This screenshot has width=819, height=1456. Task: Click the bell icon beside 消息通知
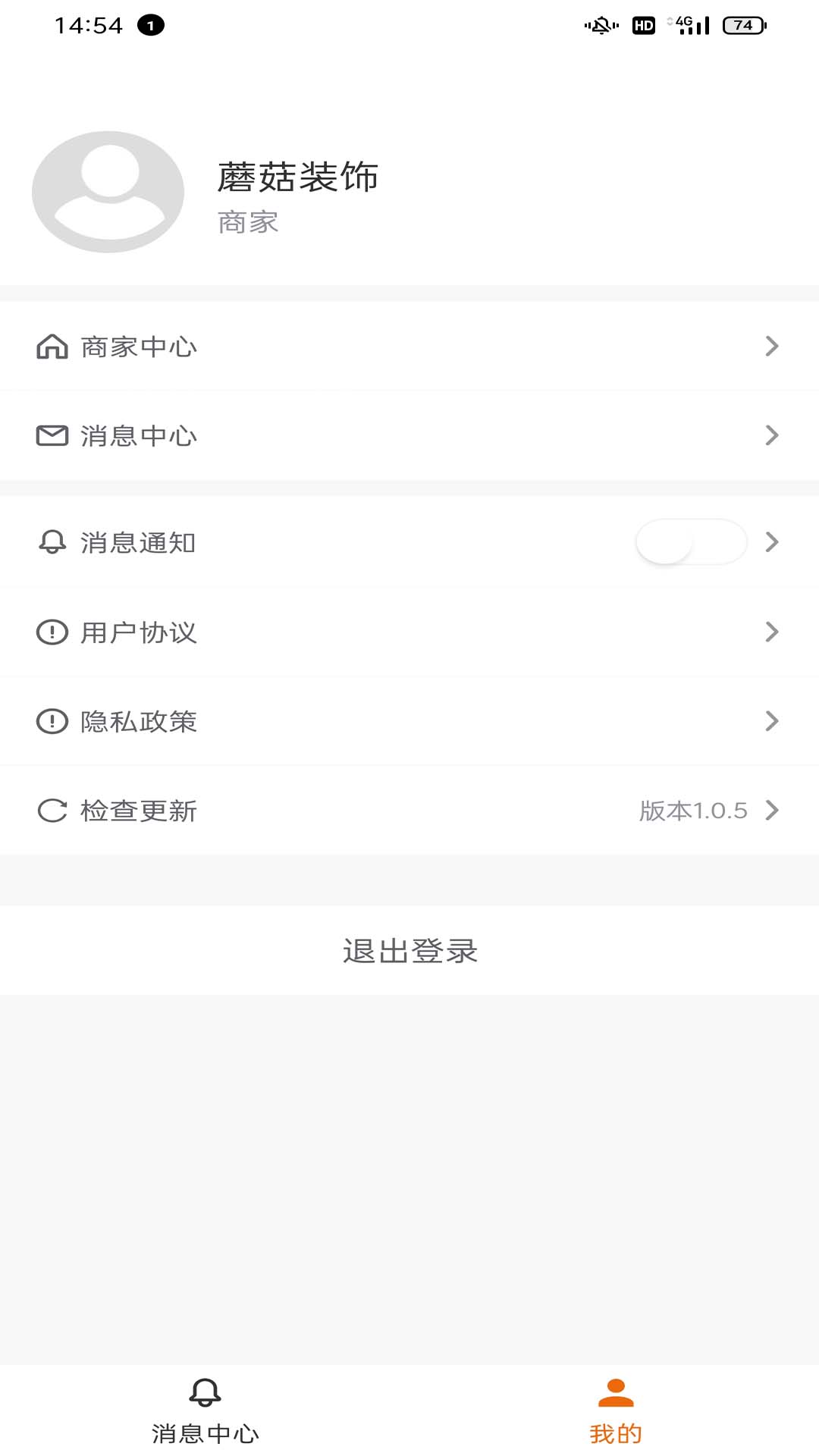(x=52, y=542)
